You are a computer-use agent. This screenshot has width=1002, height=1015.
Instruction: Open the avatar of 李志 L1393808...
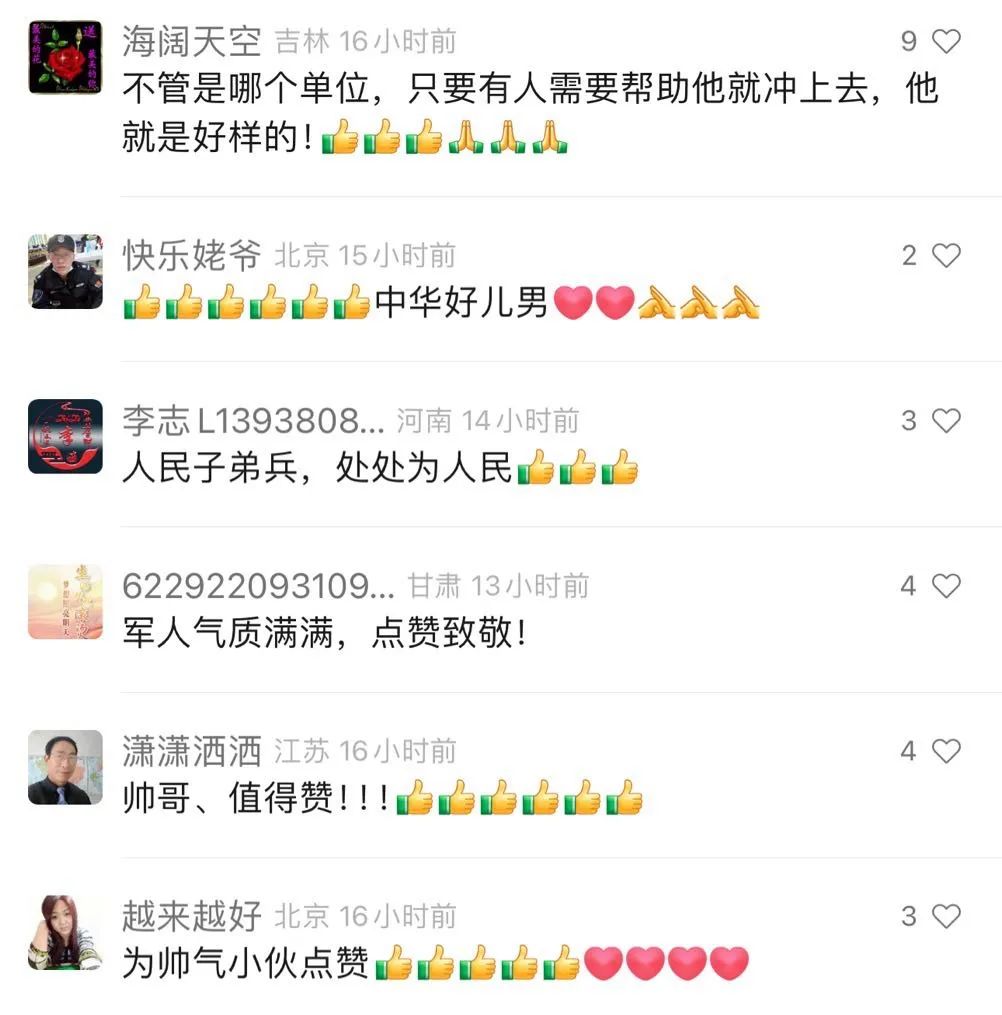[x=65, y=437]
